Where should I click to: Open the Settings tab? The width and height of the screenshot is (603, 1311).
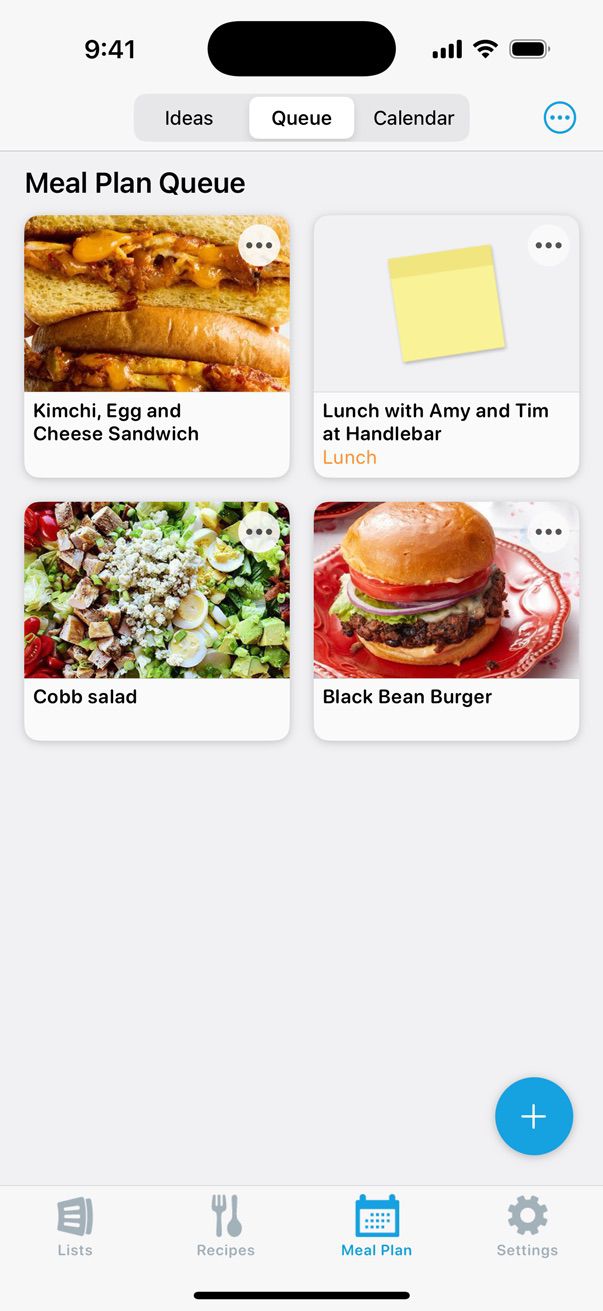[527, 1226]
